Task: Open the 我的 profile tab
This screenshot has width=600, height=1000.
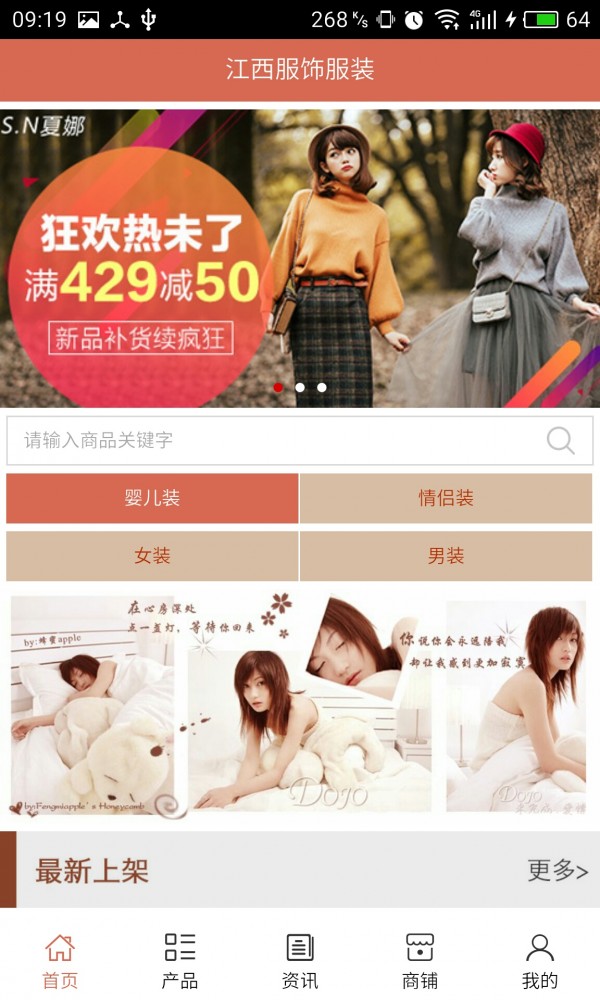Action: point(540,960)
